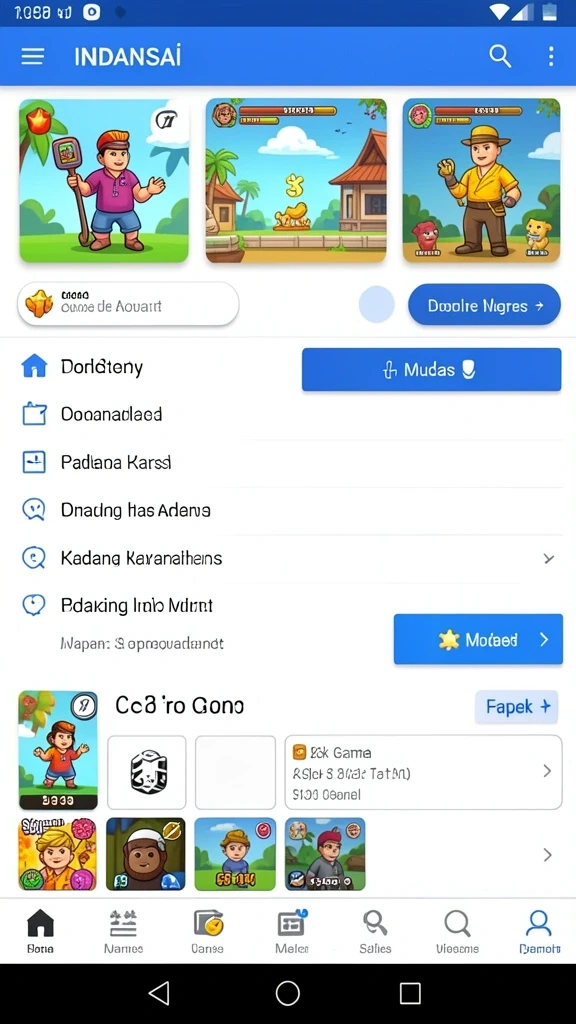The image size is (576, 1024).
Task: Open the hamburger drawer menu
Action: click(x=32, y=57)
